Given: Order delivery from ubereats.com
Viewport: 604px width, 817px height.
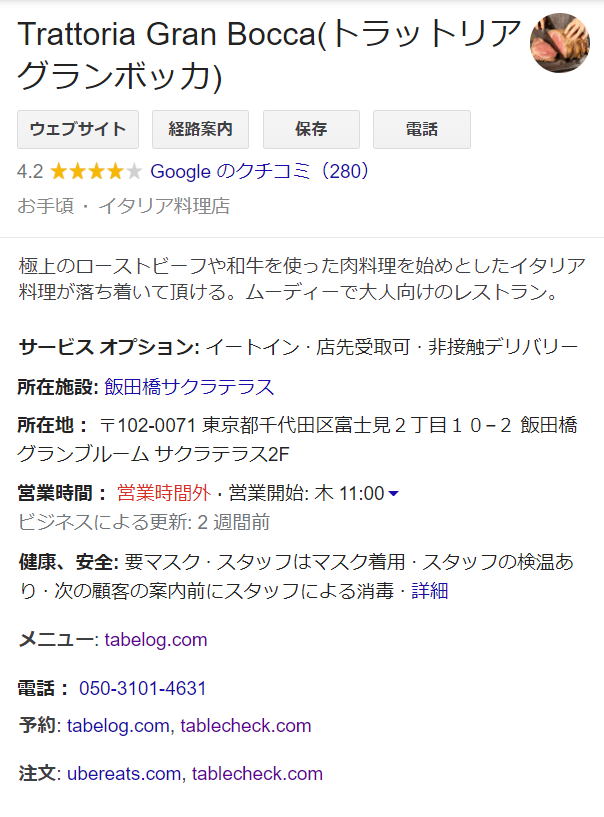Looking at the screenshot, I should click(x=124, y=773).
